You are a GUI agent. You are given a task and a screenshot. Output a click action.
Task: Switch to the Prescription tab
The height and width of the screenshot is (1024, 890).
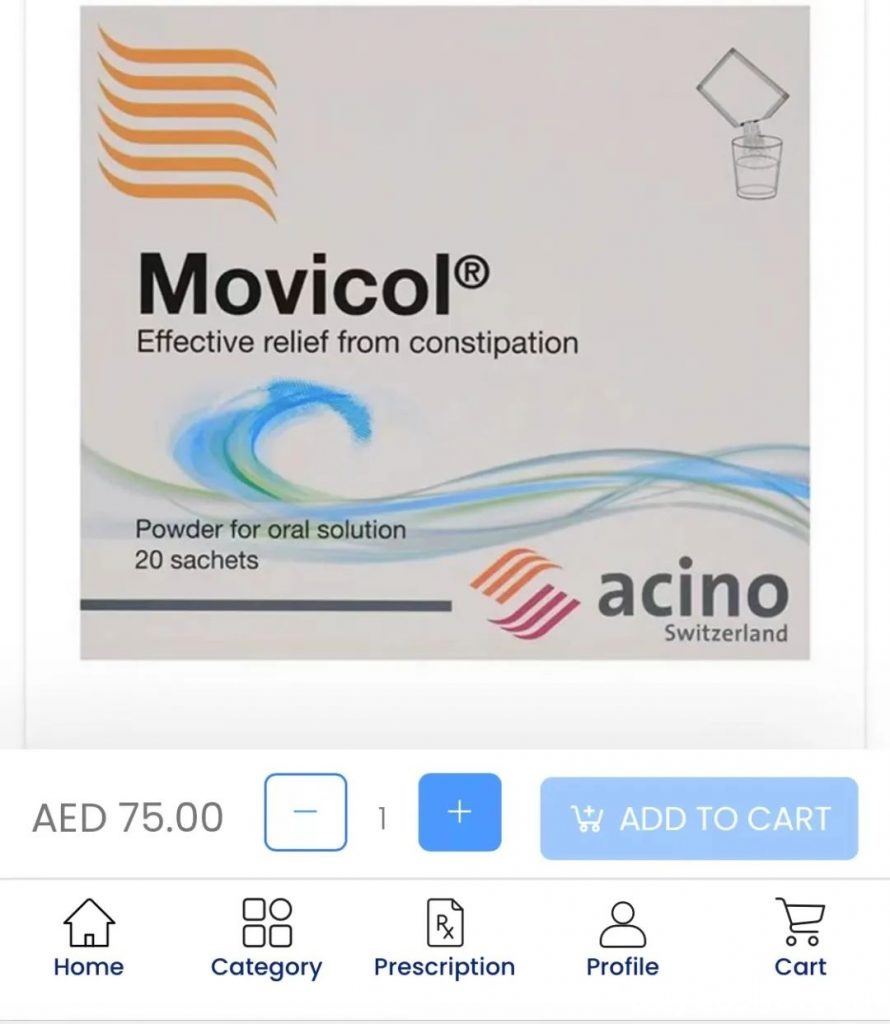pyautogui.click(x=444, y=938)
